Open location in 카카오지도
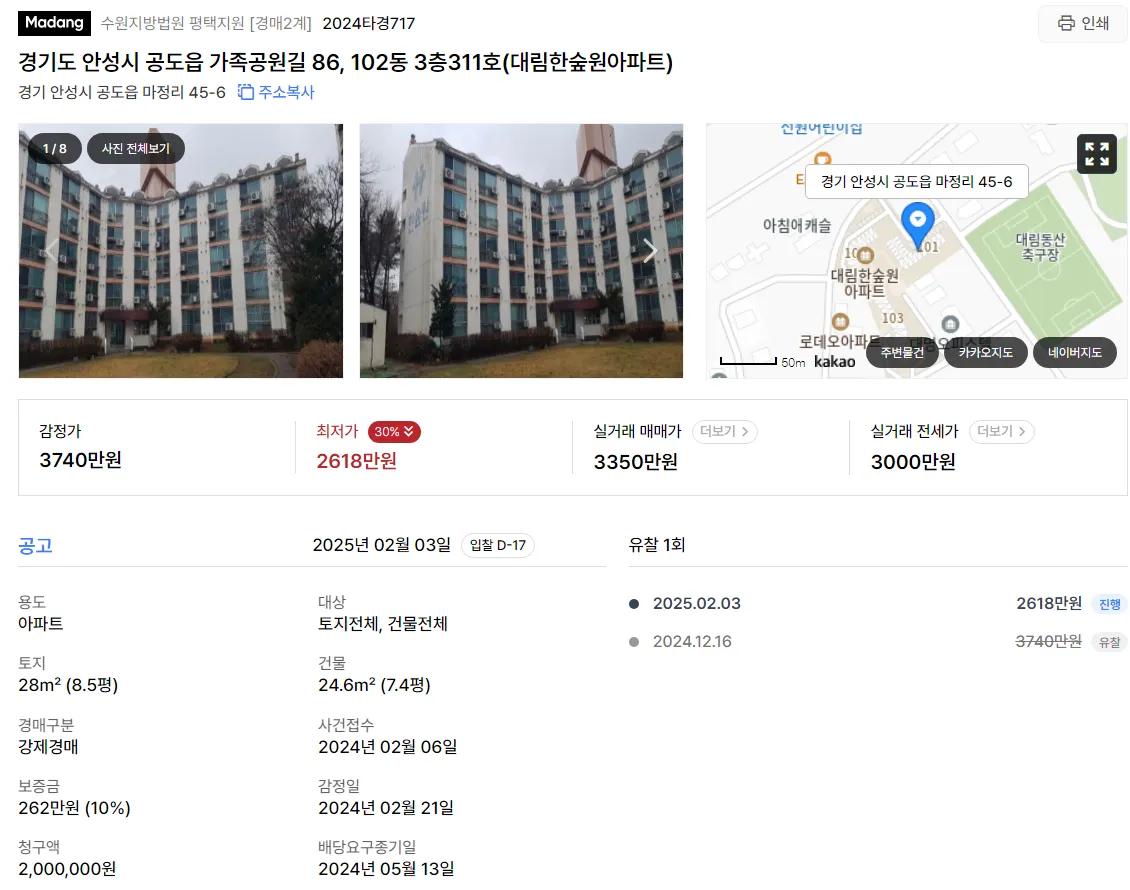Viewport: 1130px width, 890px height. [x=985, y=352]
